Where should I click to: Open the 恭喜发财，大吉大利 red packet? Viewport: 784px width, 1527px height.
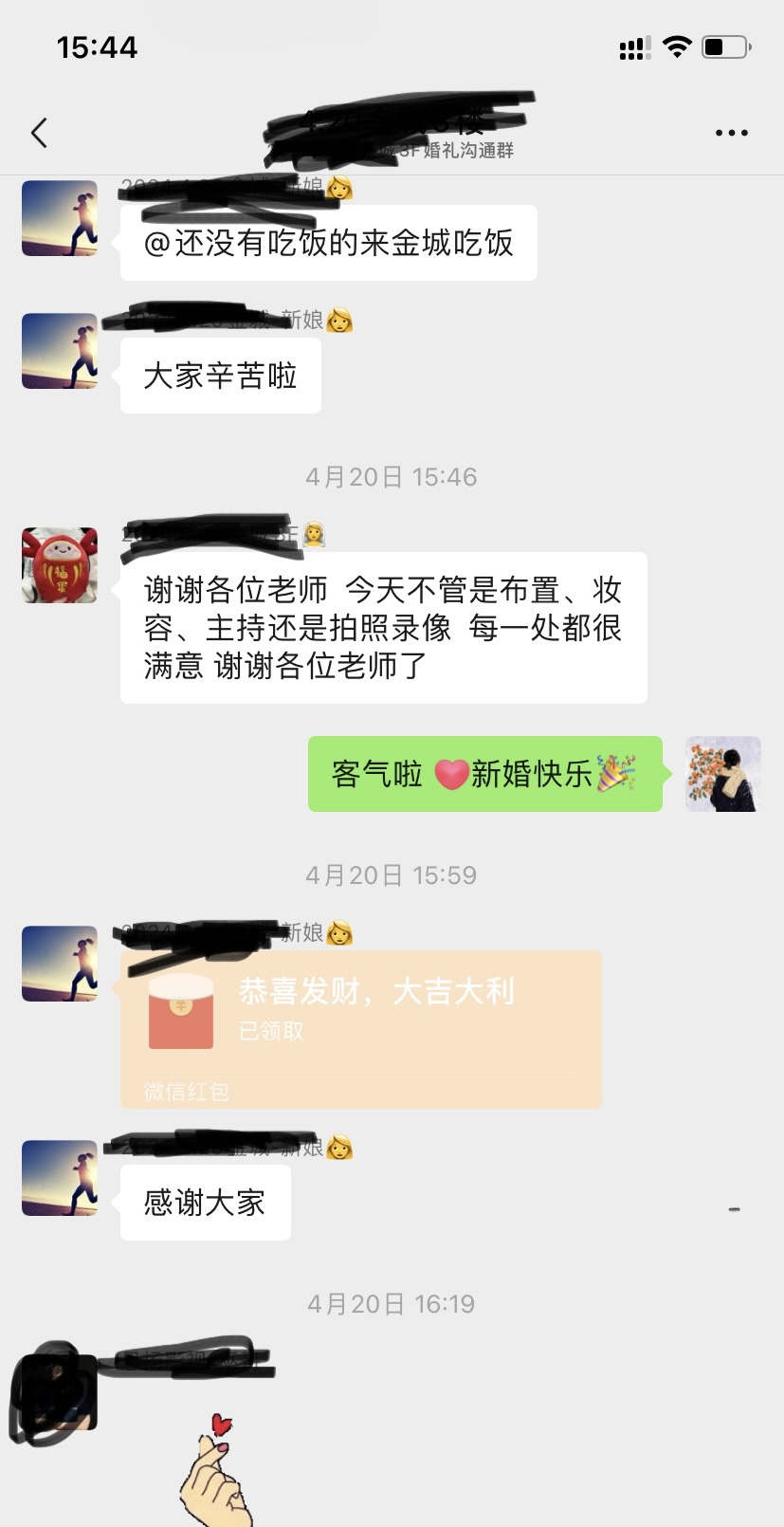point(360,1029)
